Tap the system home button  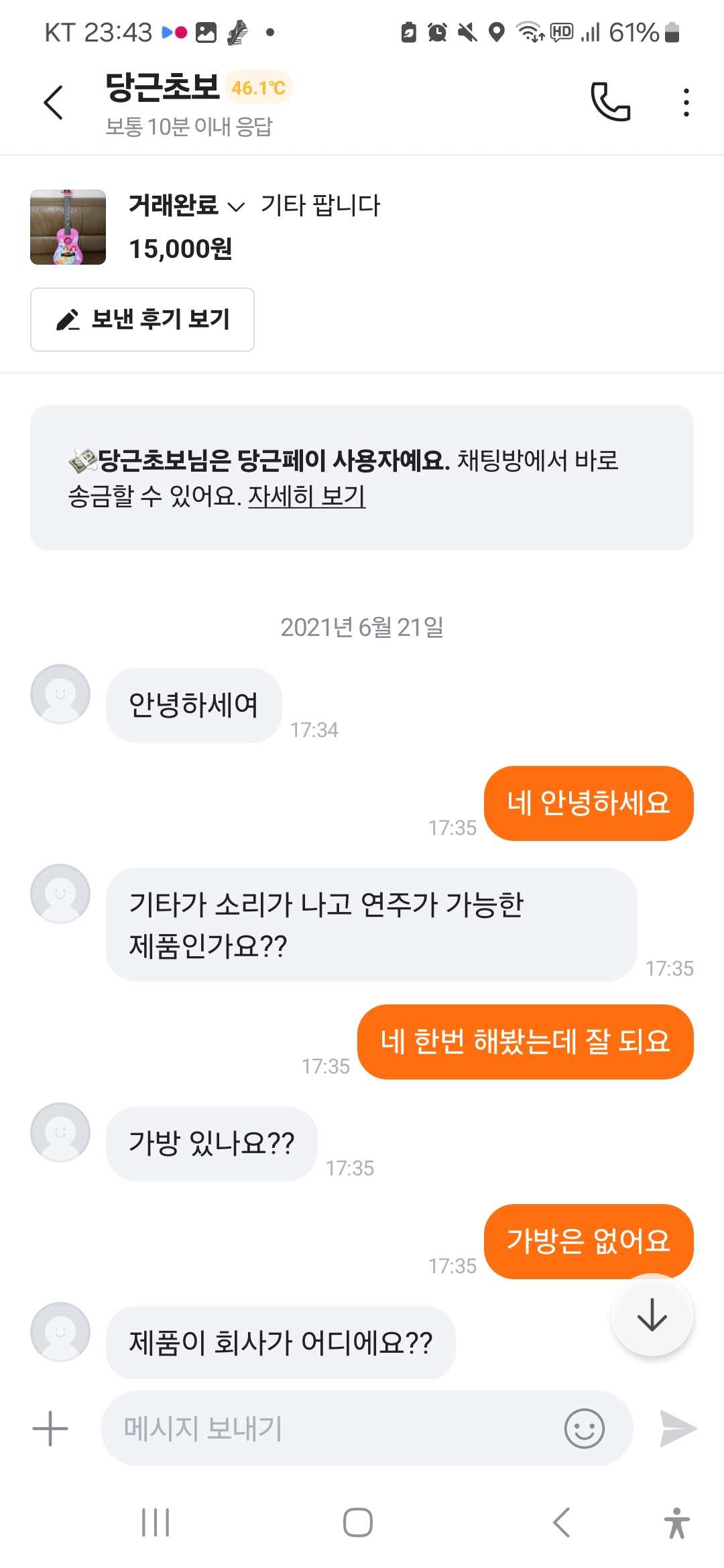coord(357,1522)
